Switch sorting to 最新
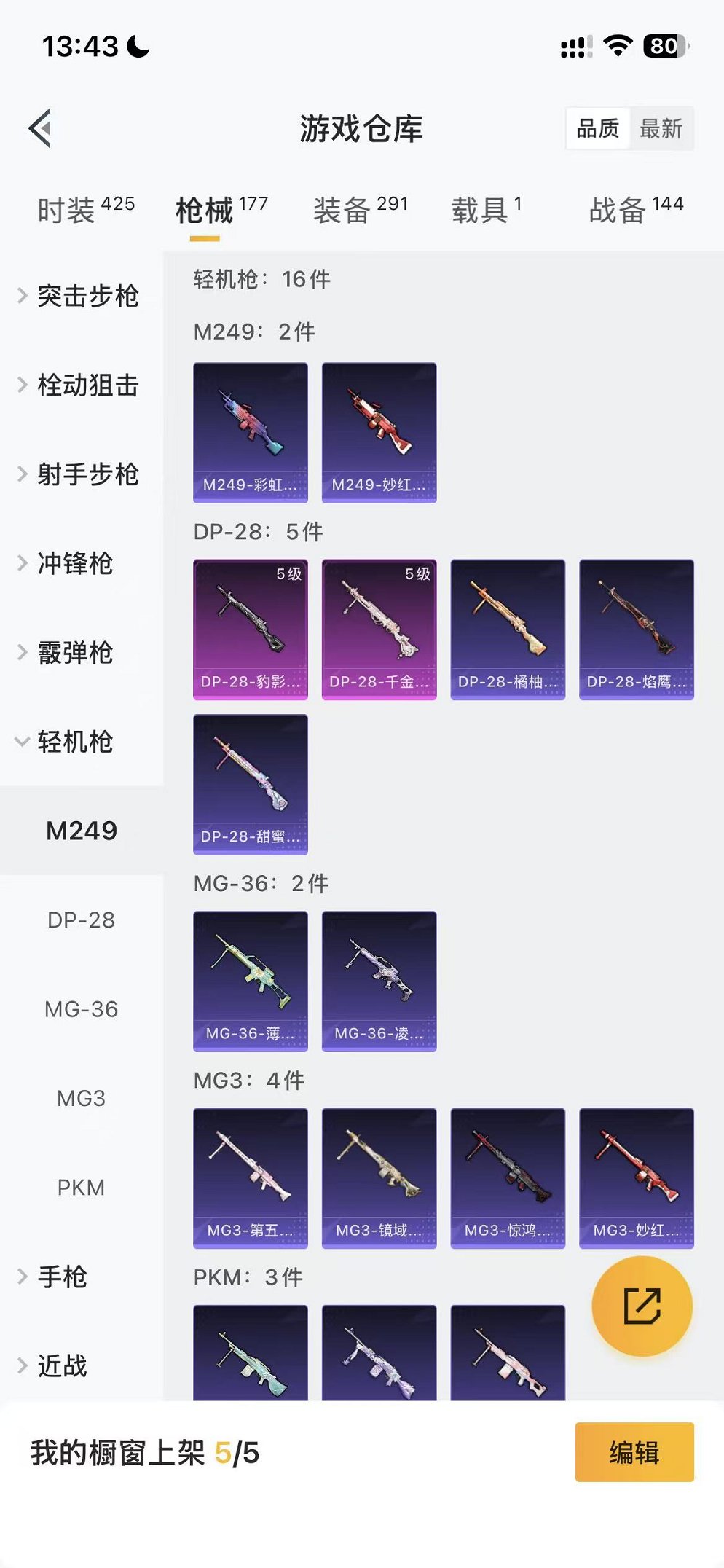Screen dimensions: 724x1568 point(659,129)
